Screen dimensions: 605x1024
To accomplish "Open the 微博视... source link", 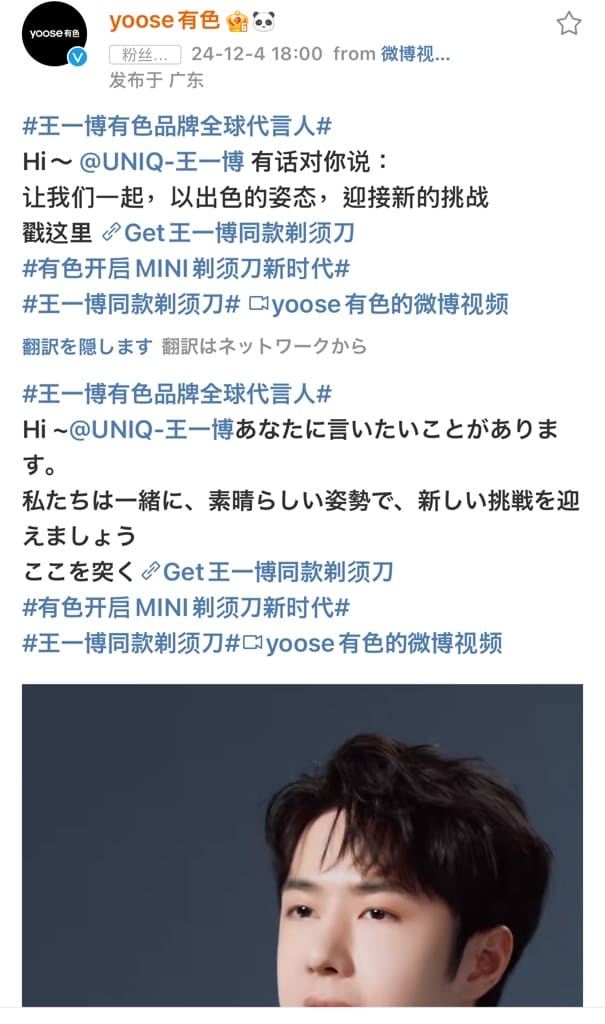I will coord(414,54).
